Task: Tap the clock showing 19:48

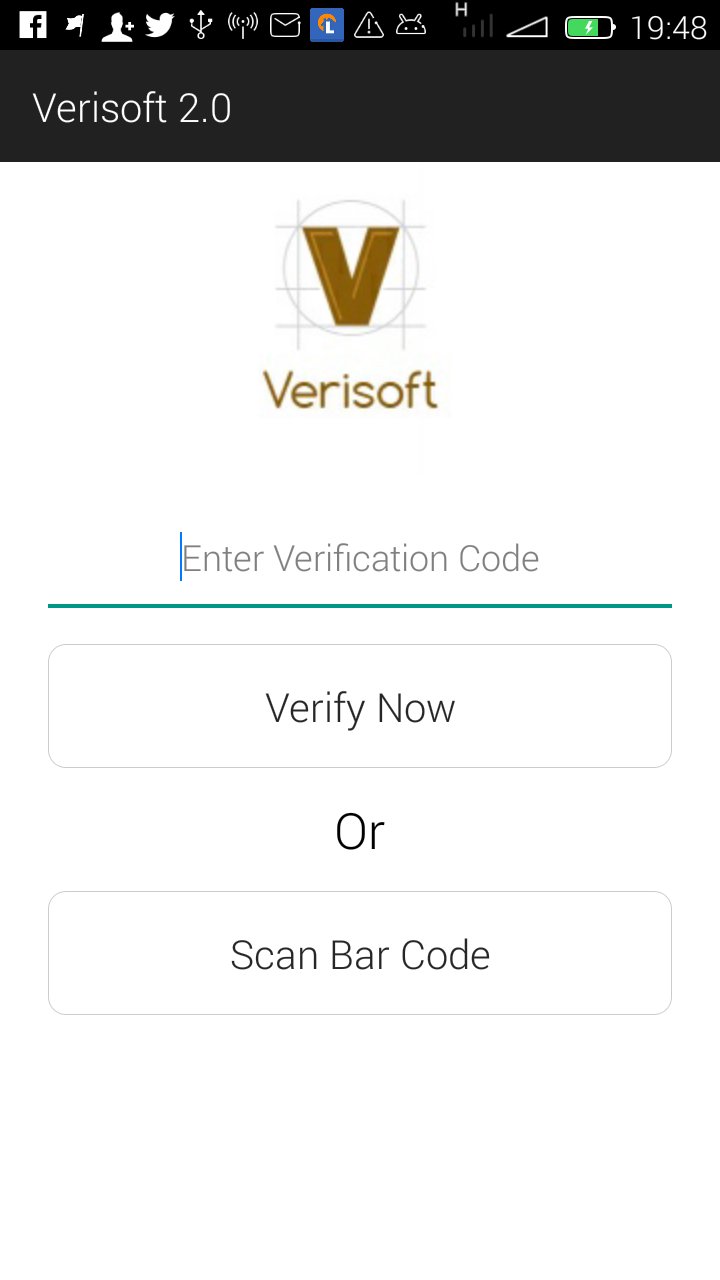Action: point(672,23)
